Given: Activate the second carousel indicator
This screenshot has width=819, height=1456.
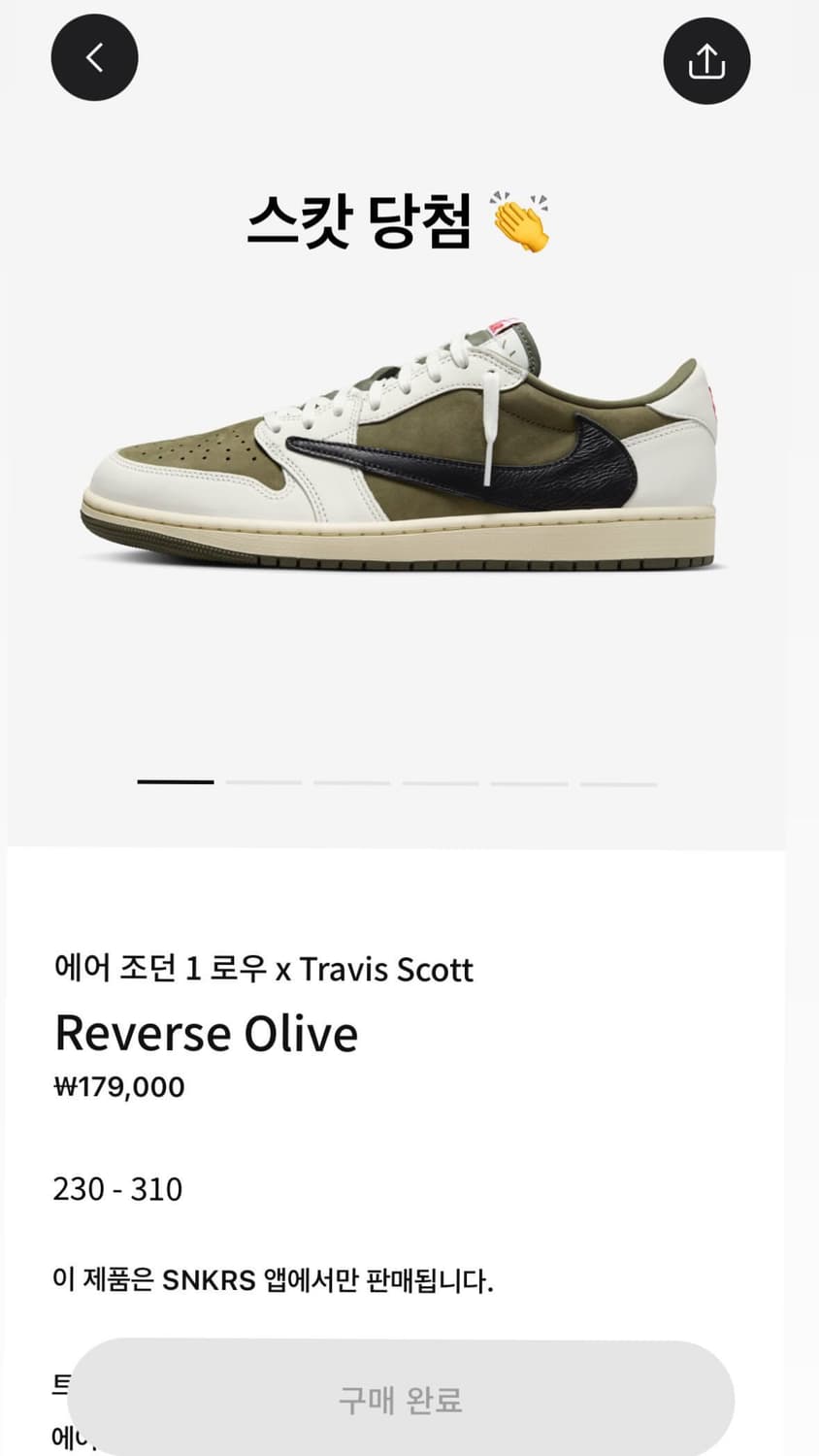Looking at the screenshot, I should tap(267, 782).
